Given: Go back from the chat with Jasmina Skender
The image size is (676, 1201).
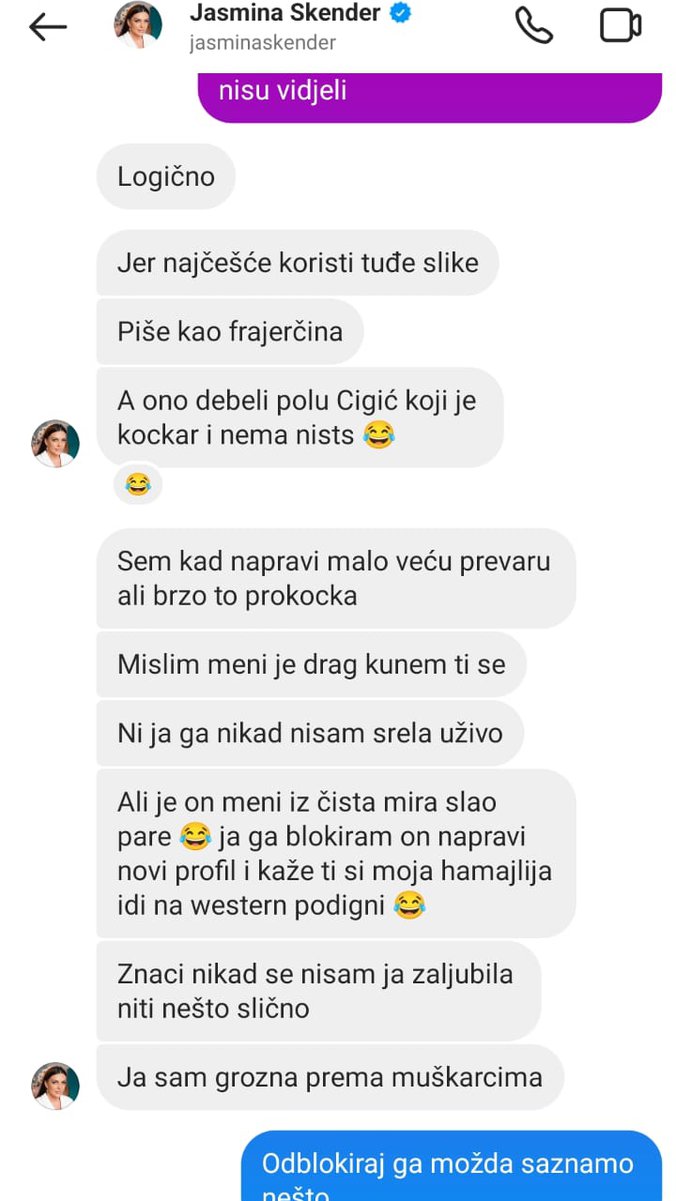Looking at the screenshot, I should [47, 27].
